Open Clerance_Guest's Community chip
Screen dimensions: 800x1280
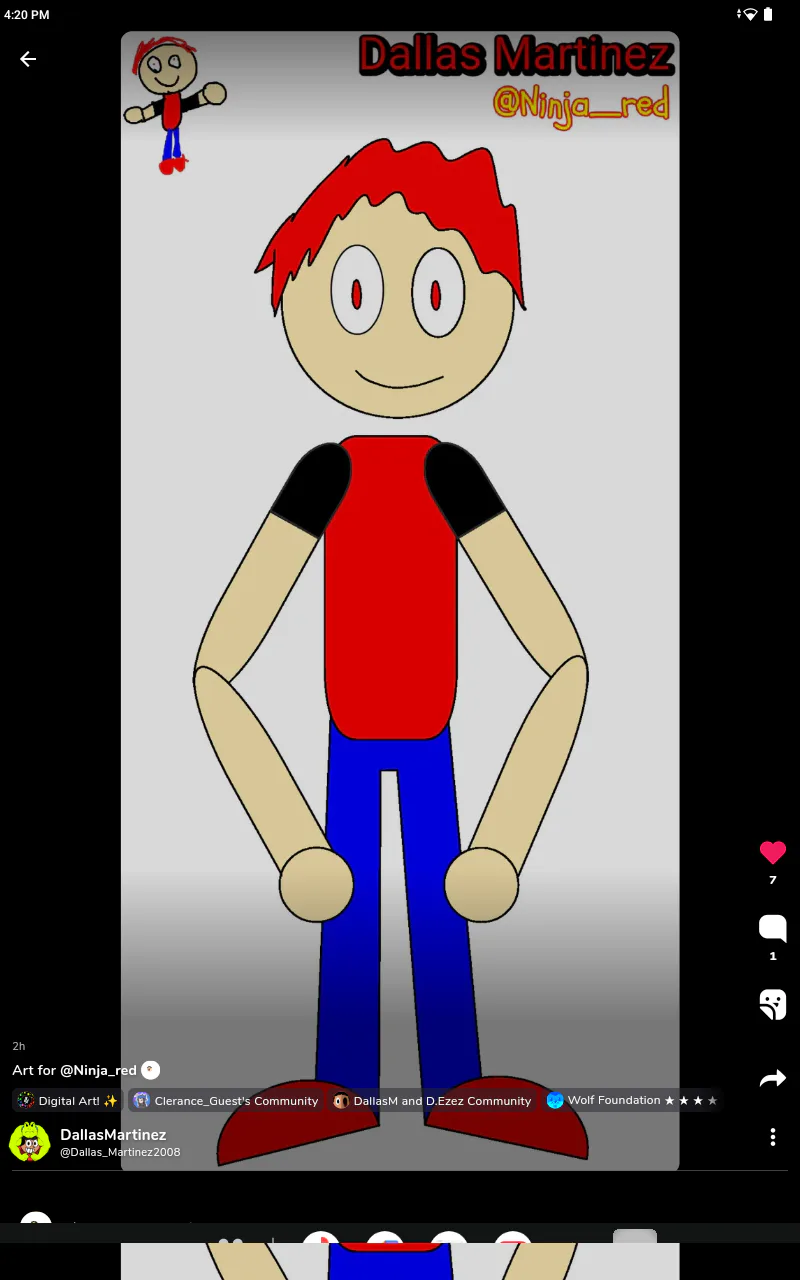pyautogui.click(x=226, y=1101)
